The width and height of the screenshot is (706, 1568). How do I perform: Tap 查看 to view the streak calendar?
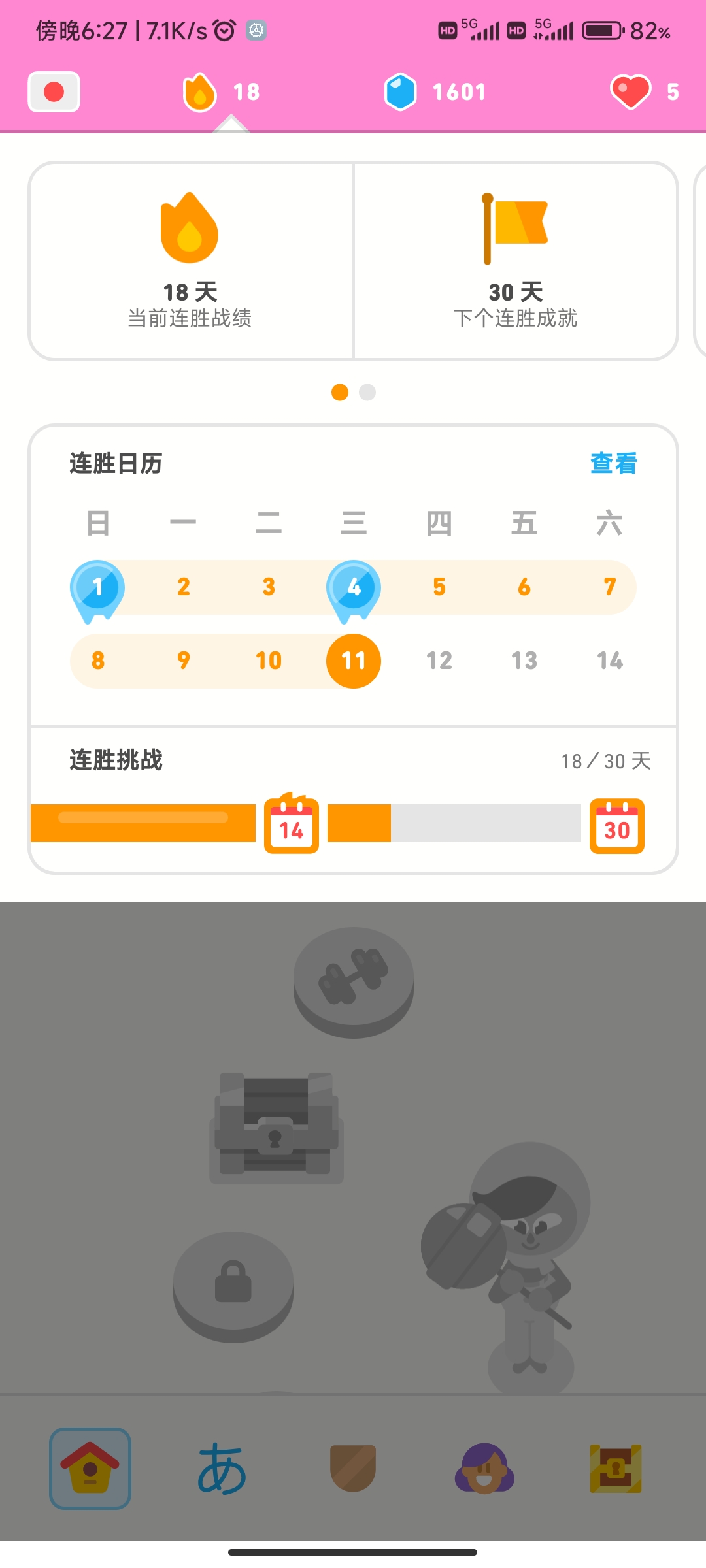coord(613,463)
